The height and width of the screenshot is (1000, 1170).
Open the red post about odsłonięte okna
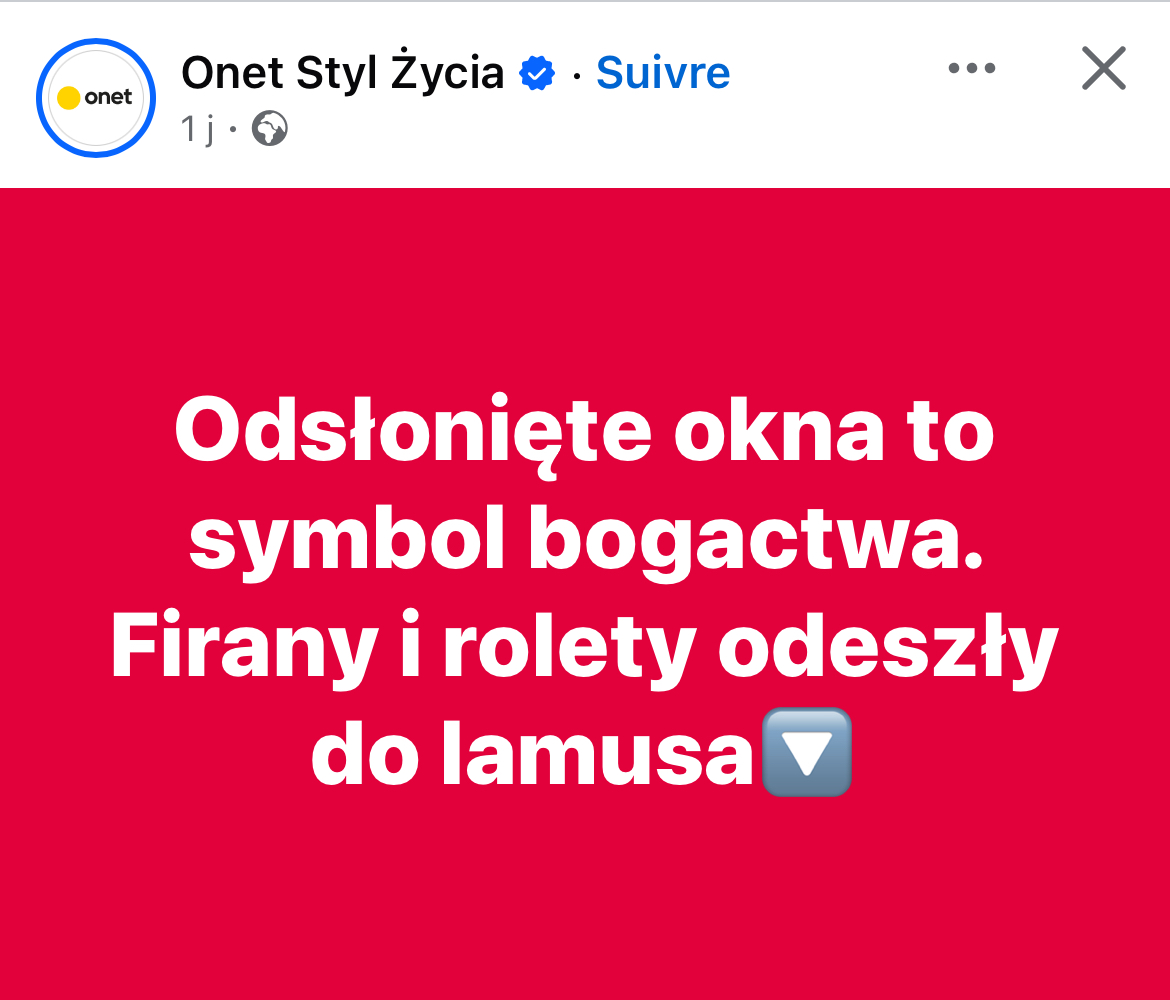point(585,594)
